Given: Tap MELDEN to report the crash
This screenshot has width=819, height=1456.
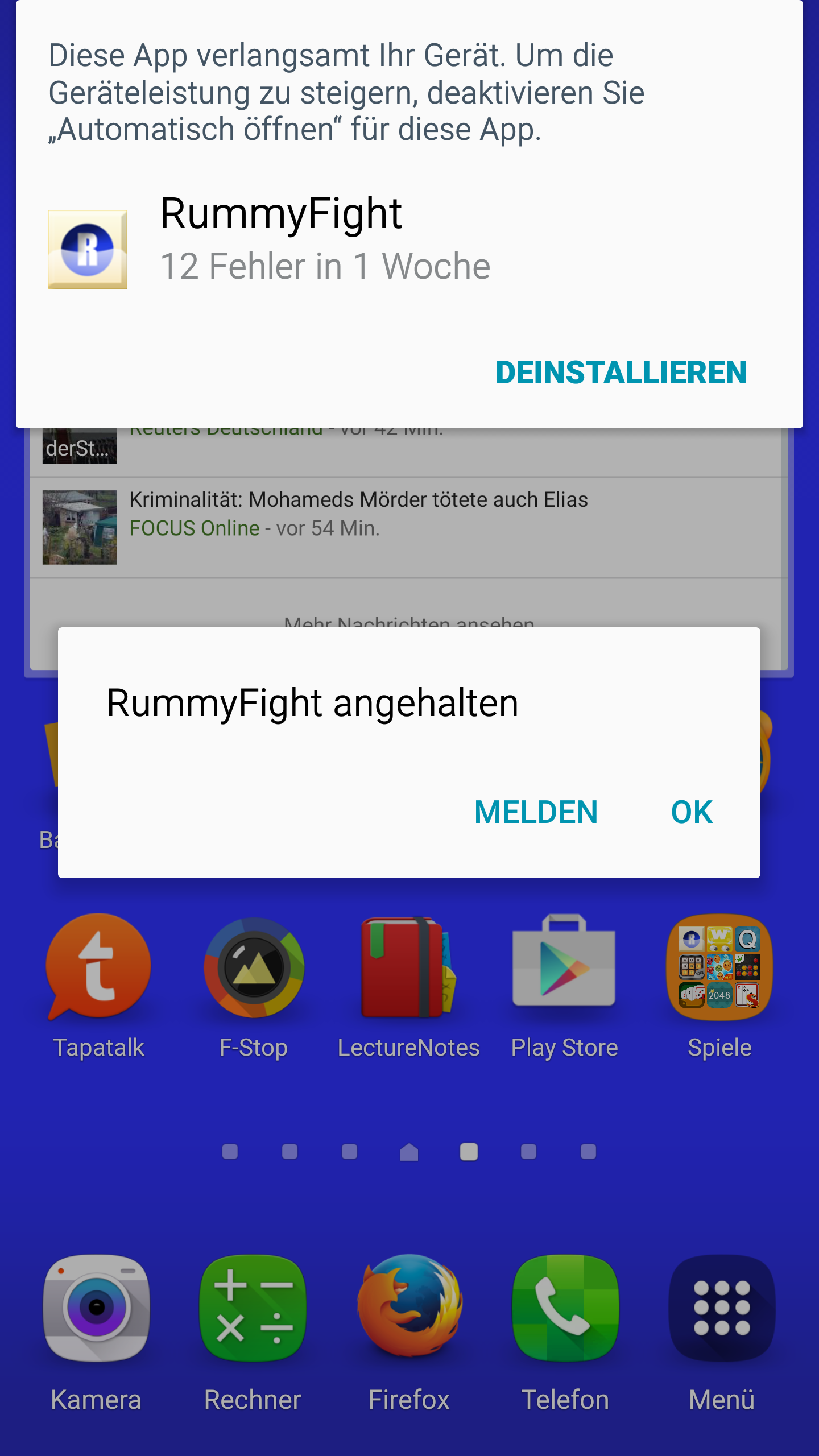Looking at the screenshot, I should pyautogui.click(x=536, y=812).
